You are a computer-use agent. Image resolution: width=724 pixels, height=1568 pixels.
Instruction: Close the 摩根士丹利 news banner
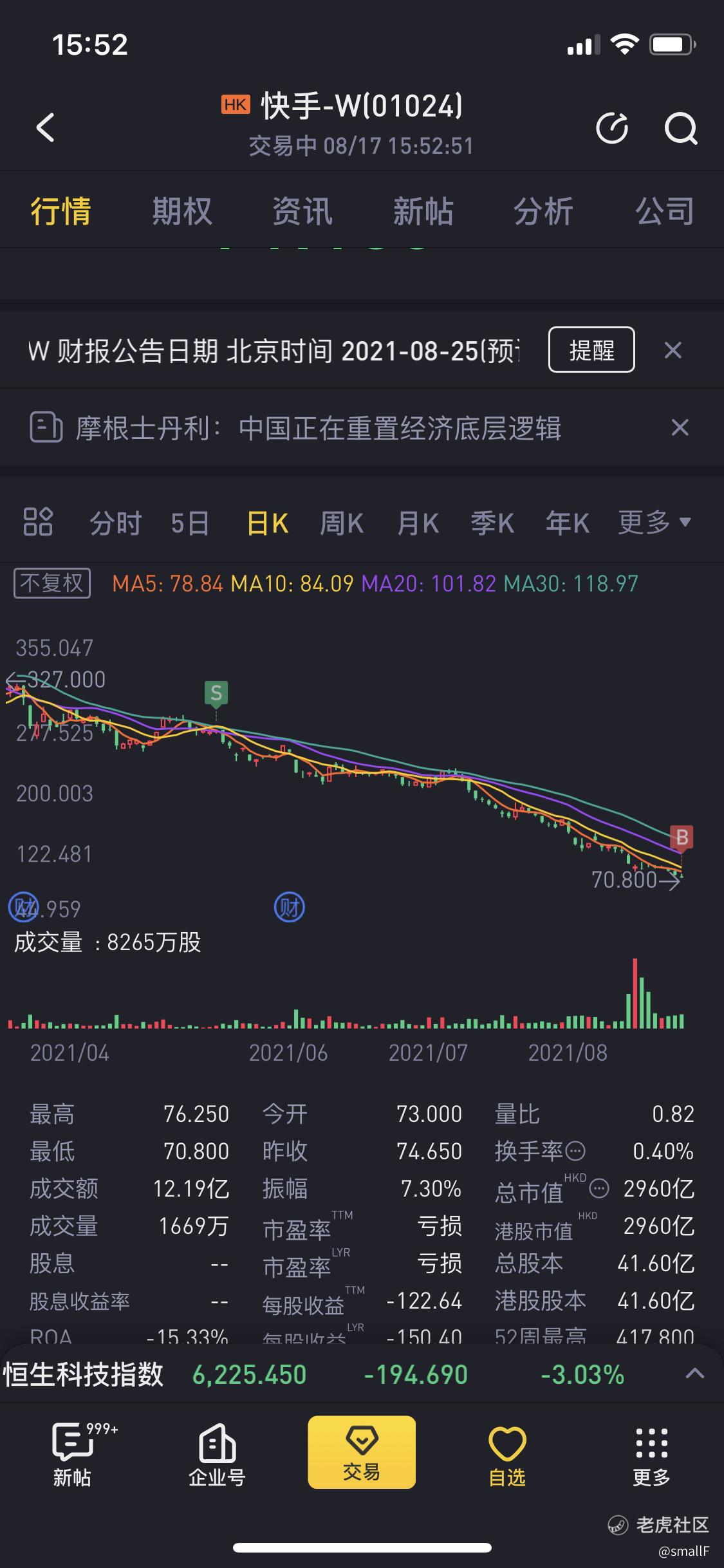tap(680, 427)
